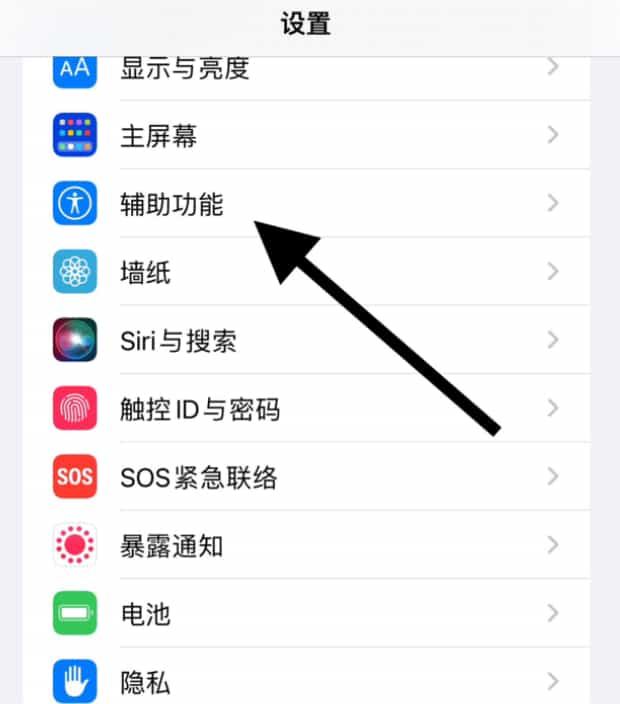Image resolution: width=620 pixels, height=704 pixels.
Task: Open SOS紧急联络 settings
Action: click(x=198, y=478)
